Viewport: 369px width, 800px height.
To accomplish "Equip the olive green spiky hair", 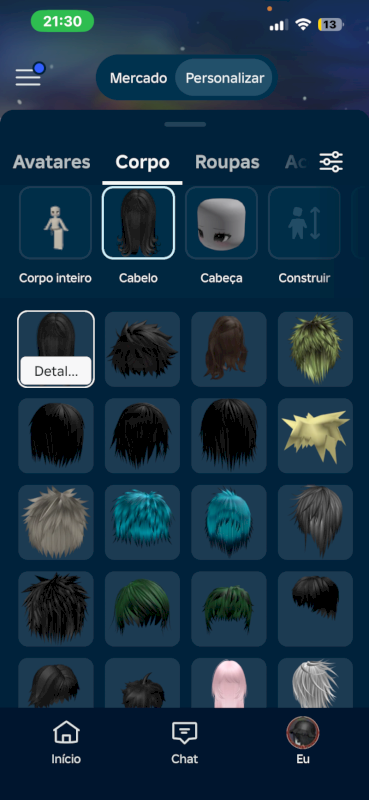I will click(x=315, y=349).
